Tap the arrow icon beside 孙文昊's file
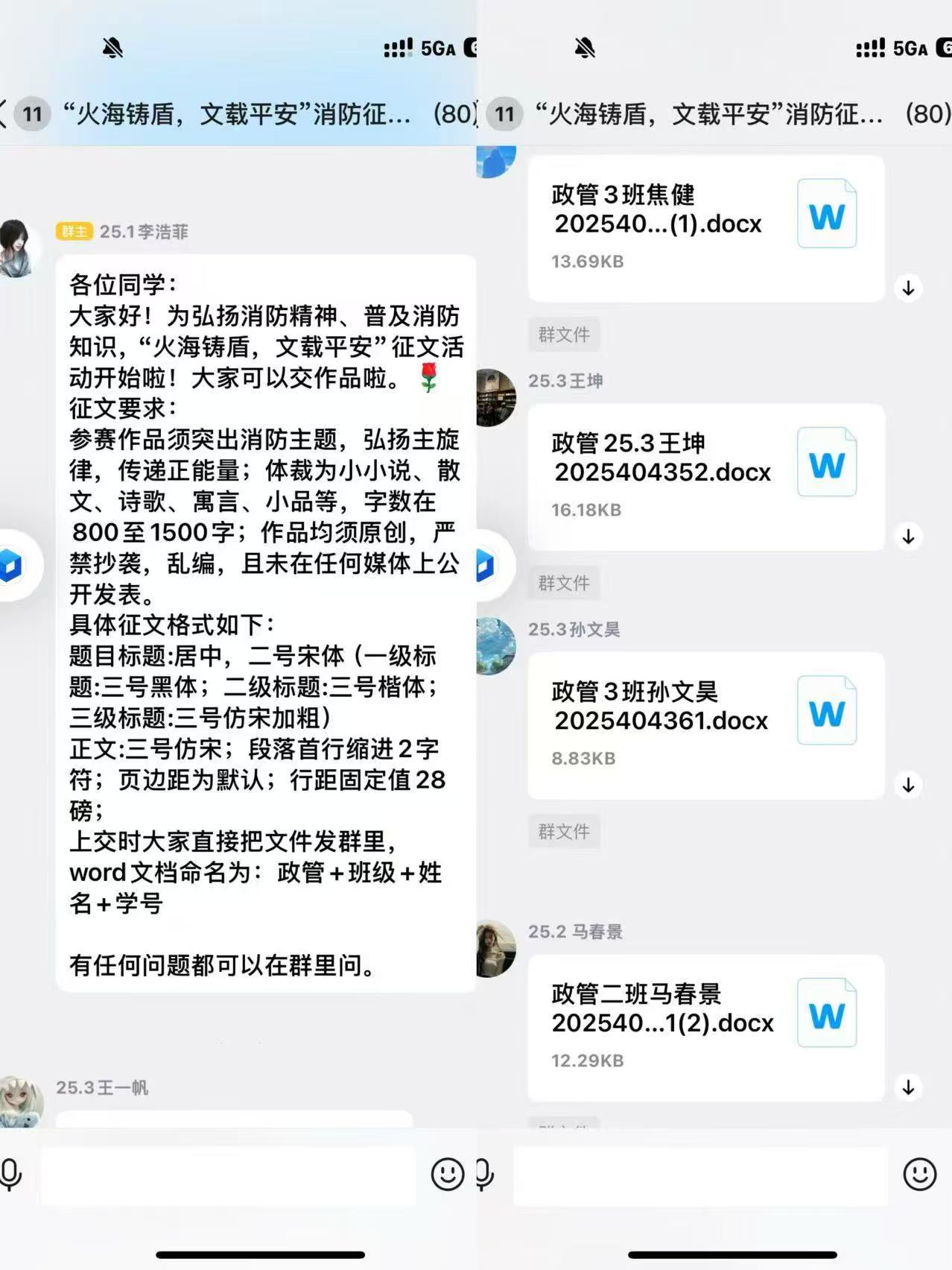The image size is (952, 1270). [x=908, y=785]
